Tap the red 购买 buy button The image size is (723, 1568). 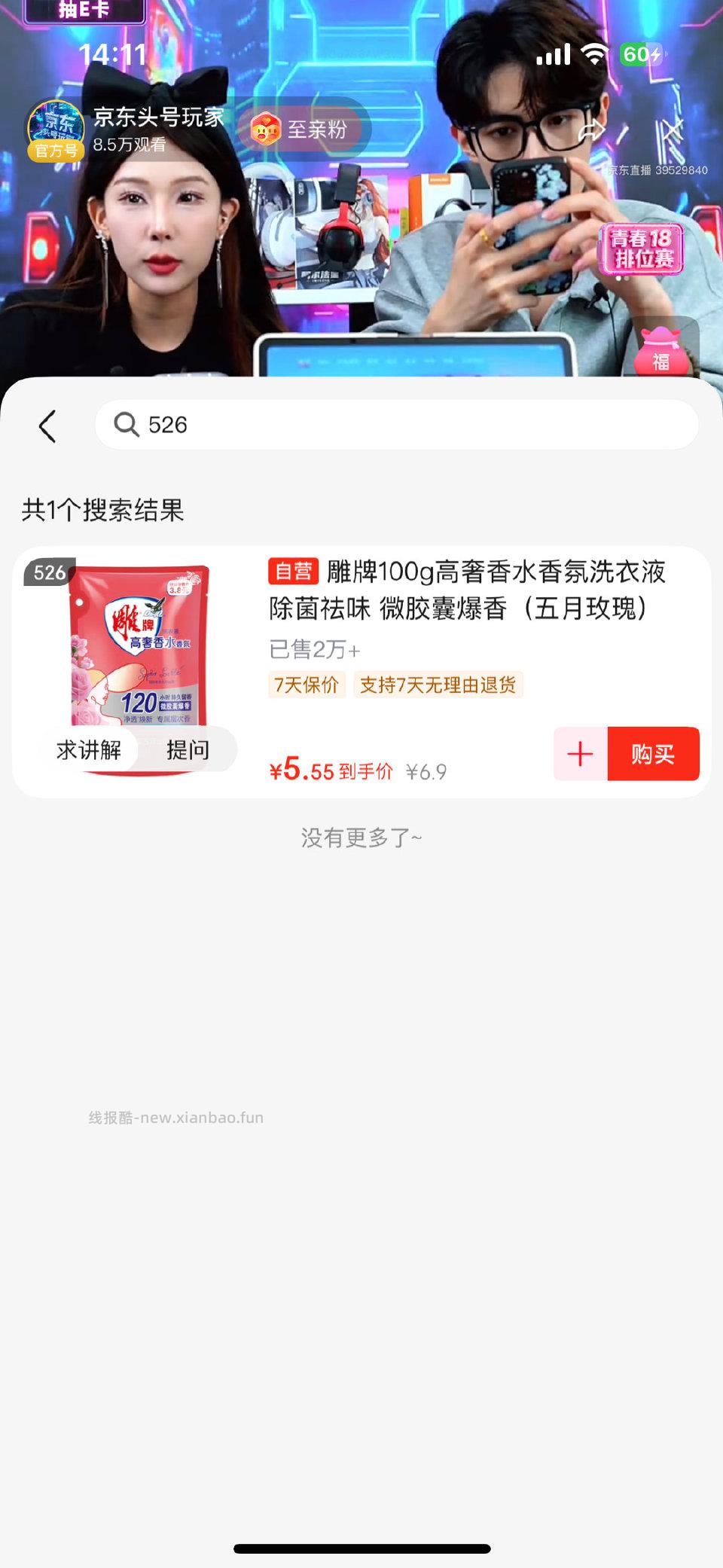(x=654, y=755)
